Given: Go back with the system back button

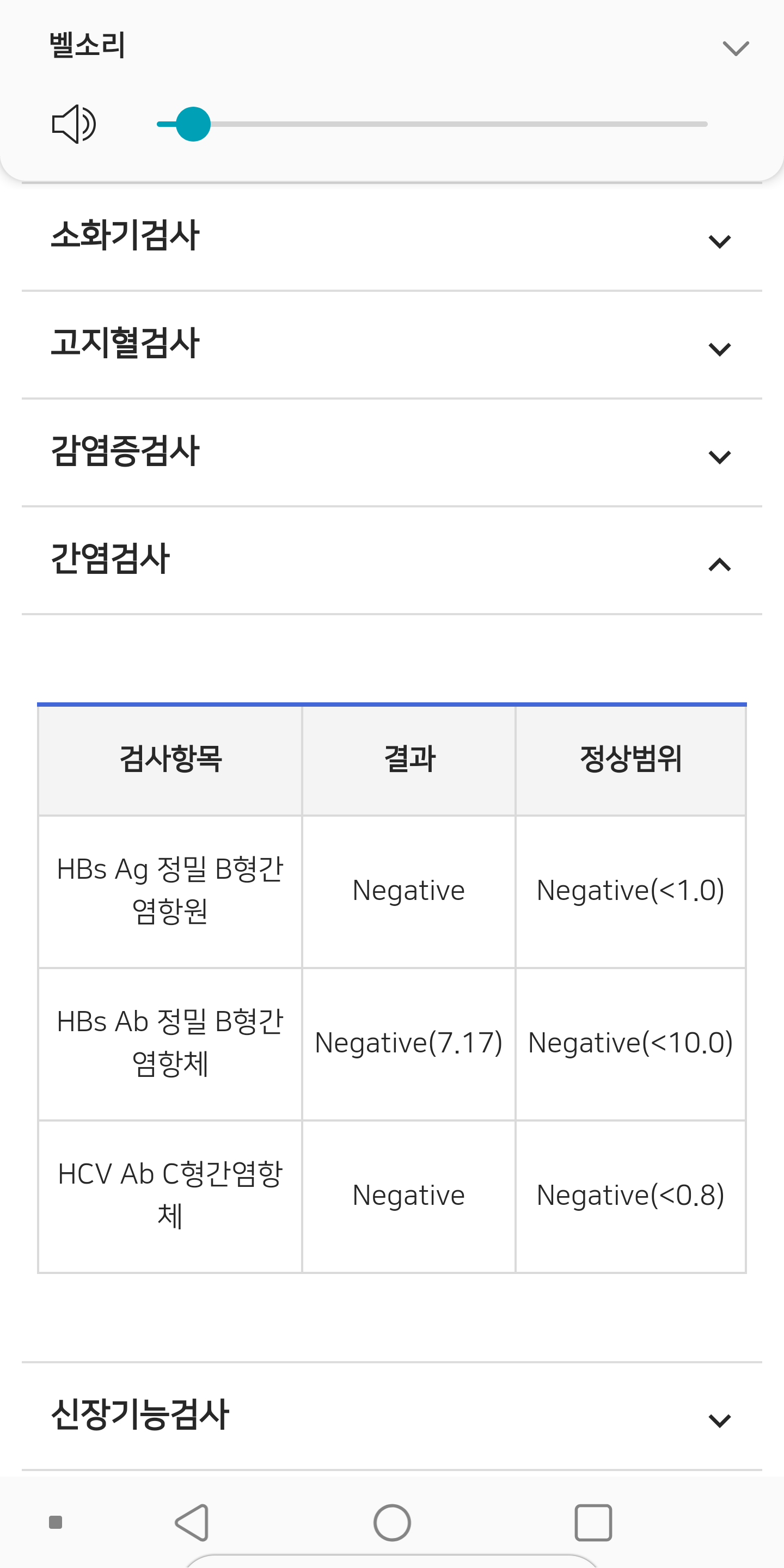Looking at the screenshot, I should [192, 1522].
